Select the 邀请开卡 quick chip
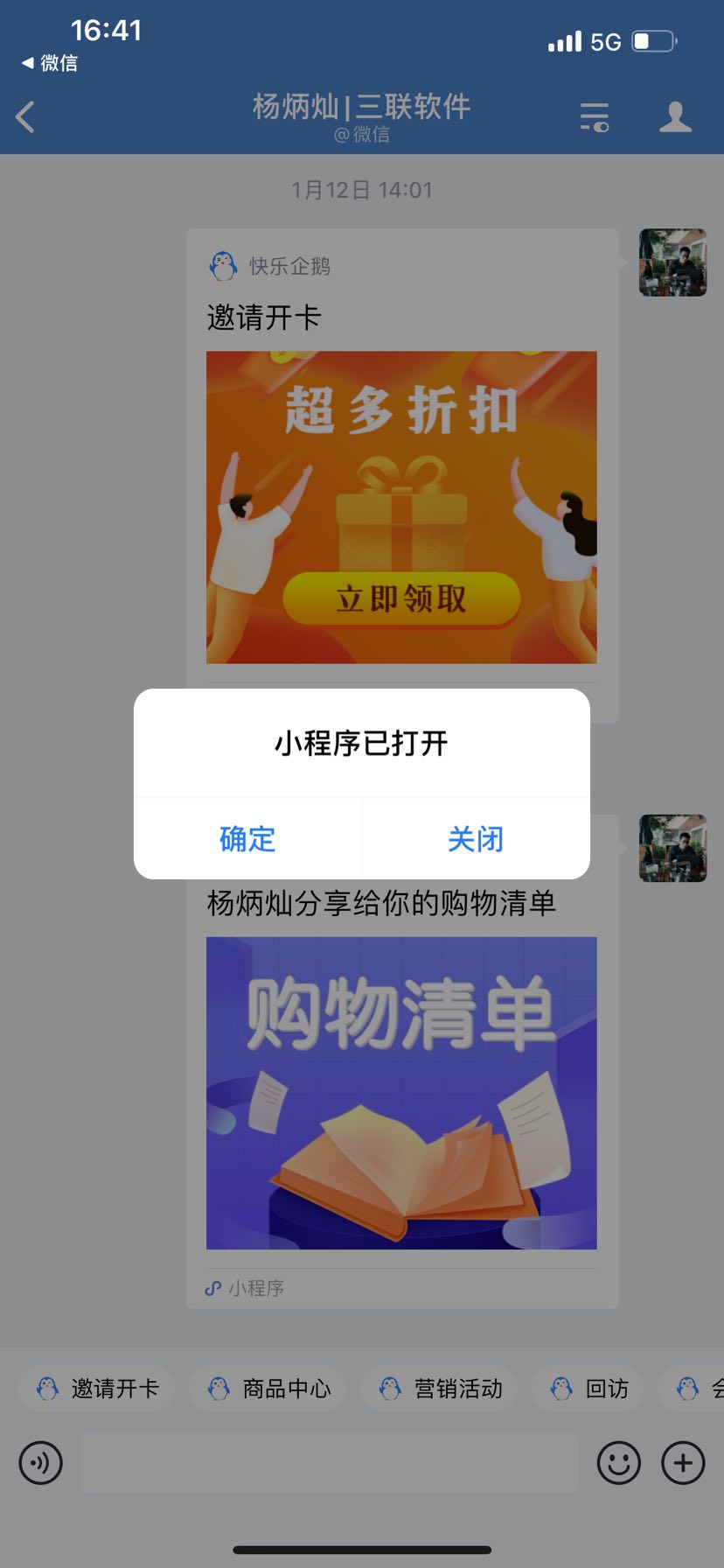The image size is (724, 1568). coord(97,1389)
